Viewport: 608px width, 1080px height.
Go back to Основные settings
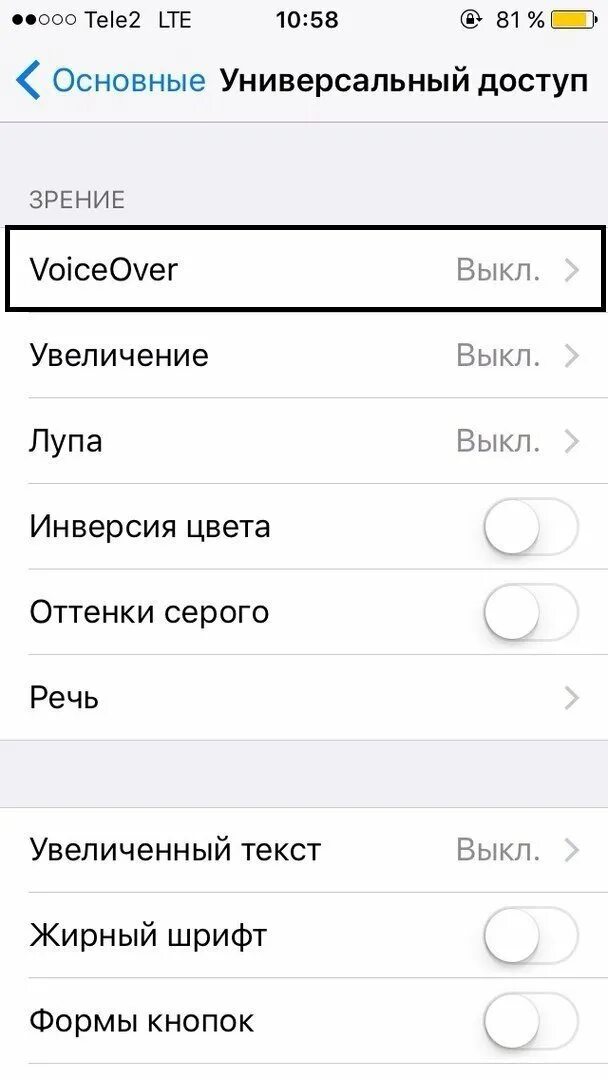[x=110, y=81]
